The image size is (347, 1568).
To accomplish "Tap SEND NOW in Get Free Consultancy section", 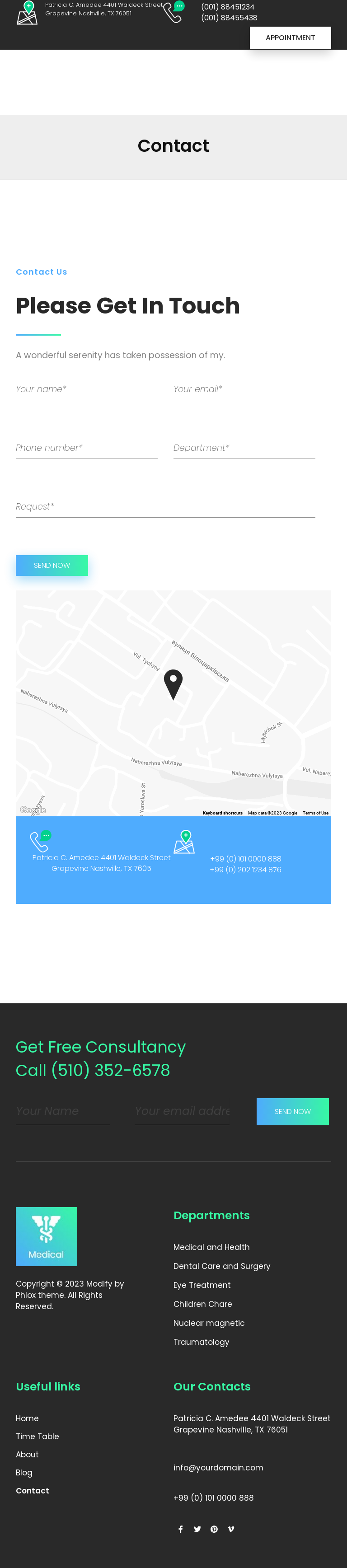I will (292, 1111).
